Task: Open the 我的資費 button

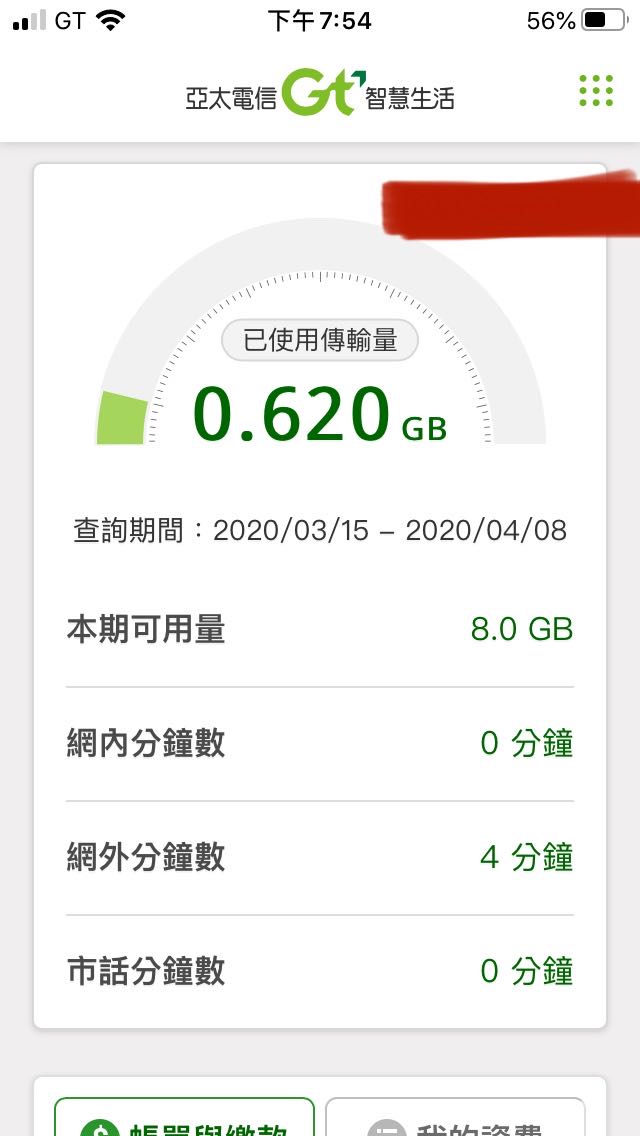Action: [455, 1116]
